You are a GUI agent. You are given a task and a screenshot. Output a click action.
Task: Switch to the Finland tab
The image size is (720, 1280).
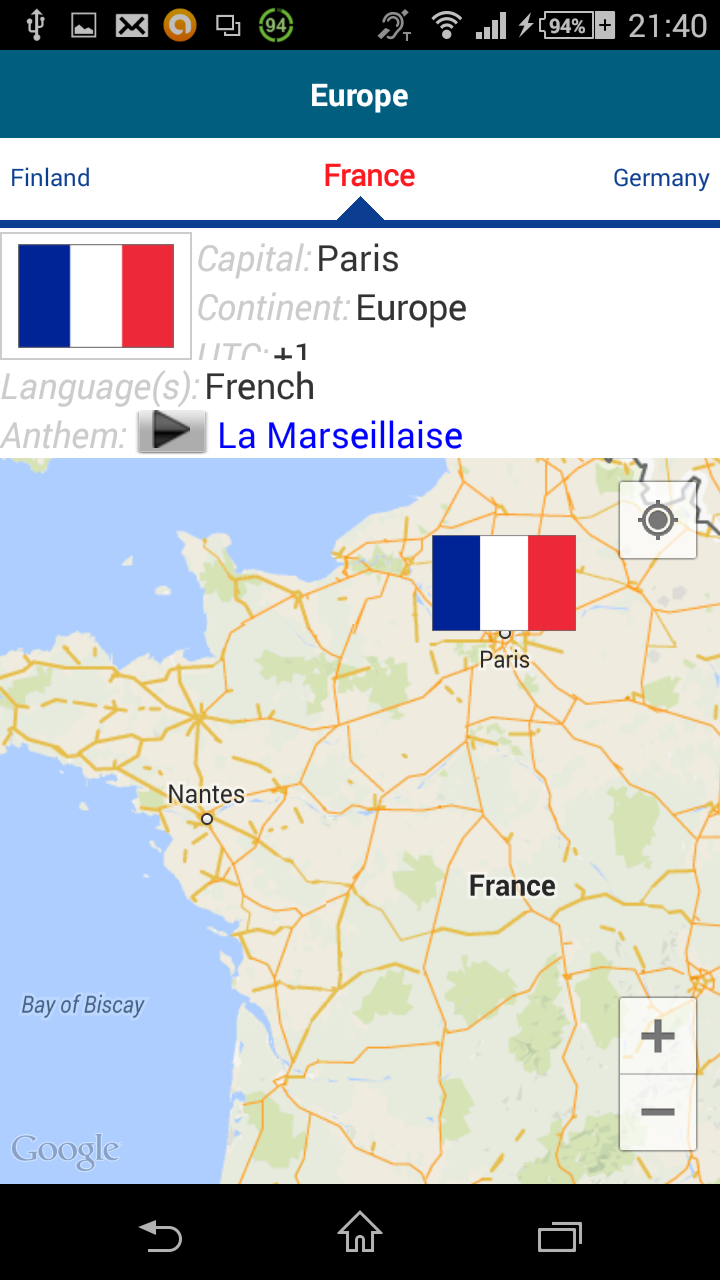pos(50,178)
